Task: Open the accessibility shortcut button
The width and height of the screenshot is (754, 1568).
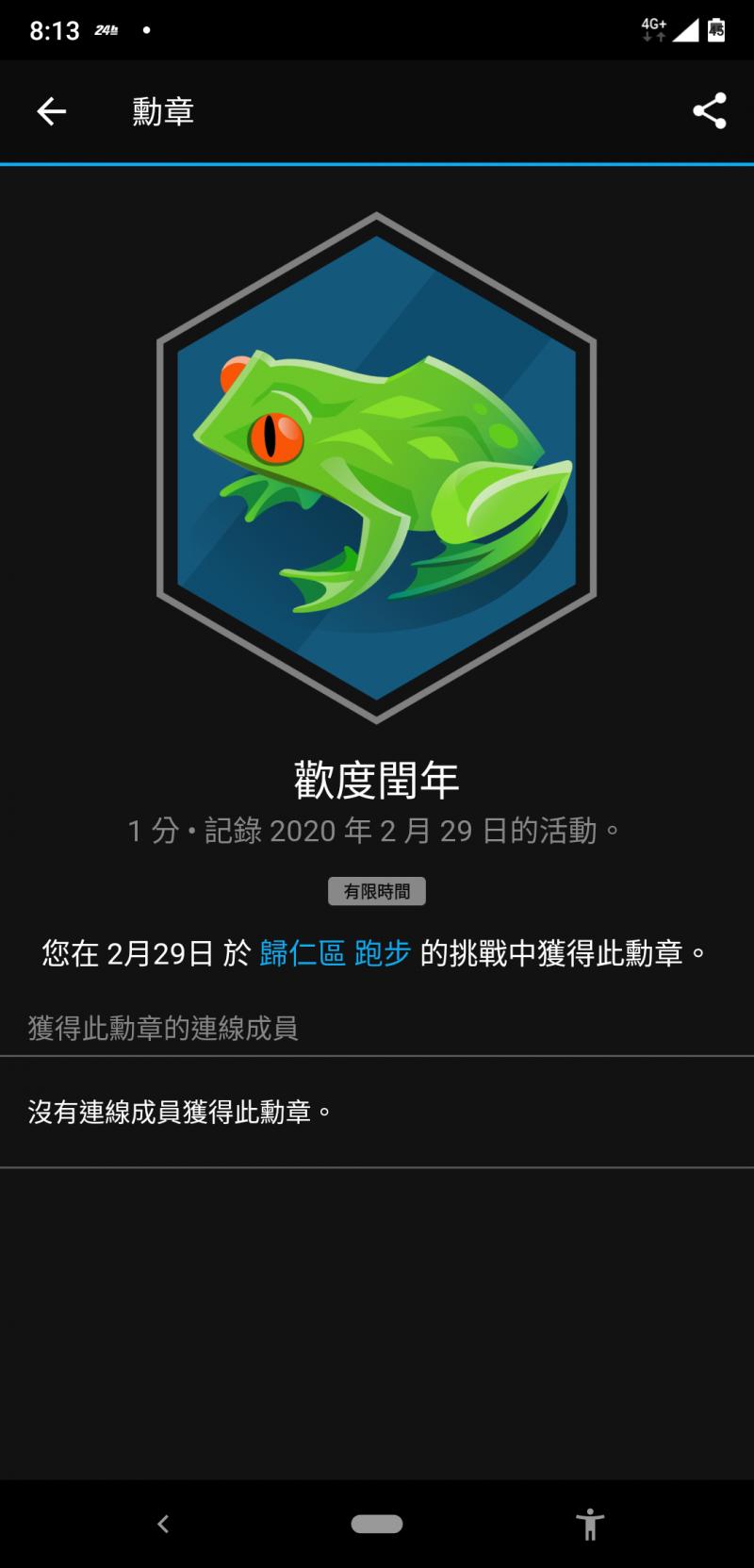Action: tap(590, 1524)
